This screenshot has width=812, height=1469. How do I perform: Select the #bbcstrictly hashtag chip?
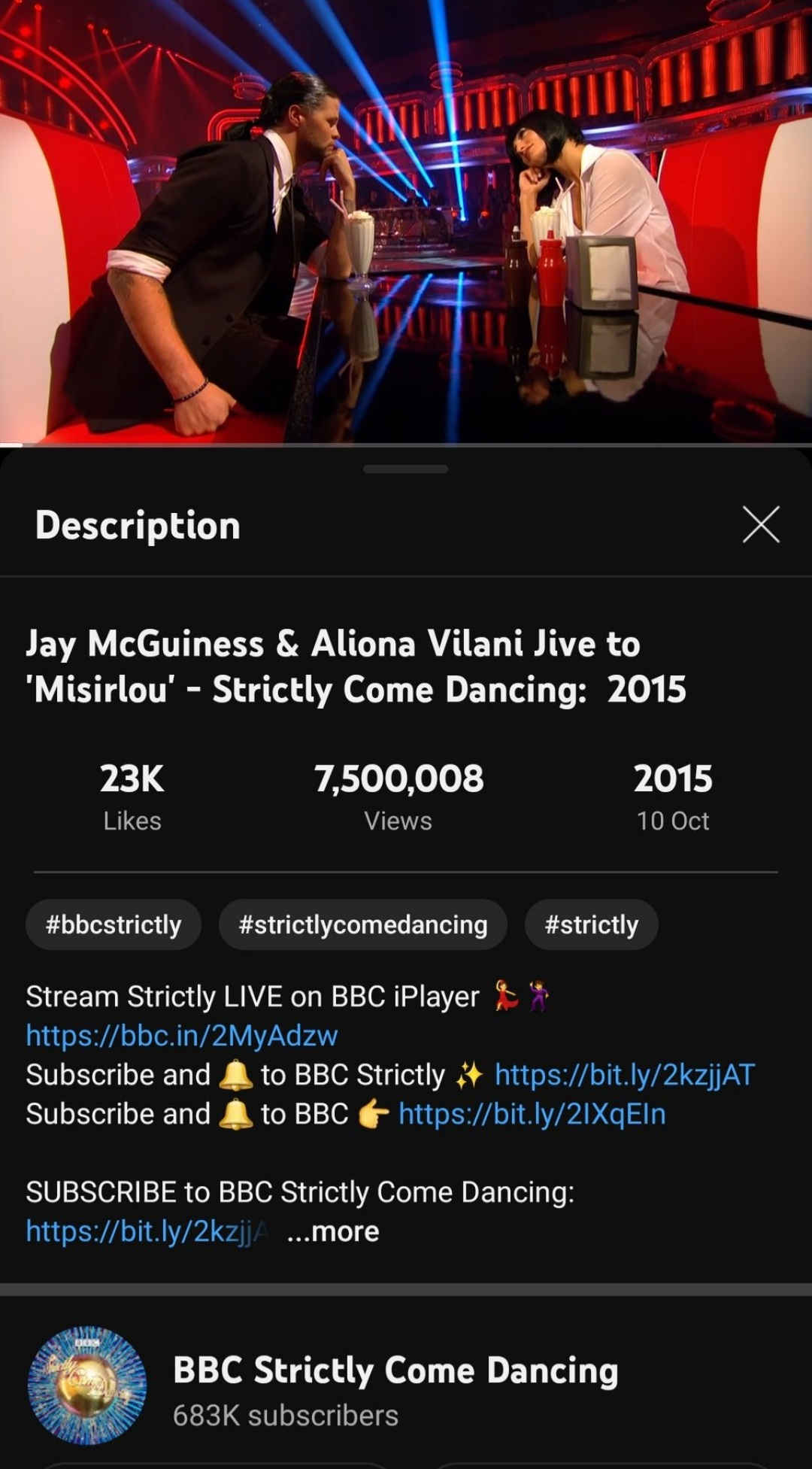114,924
